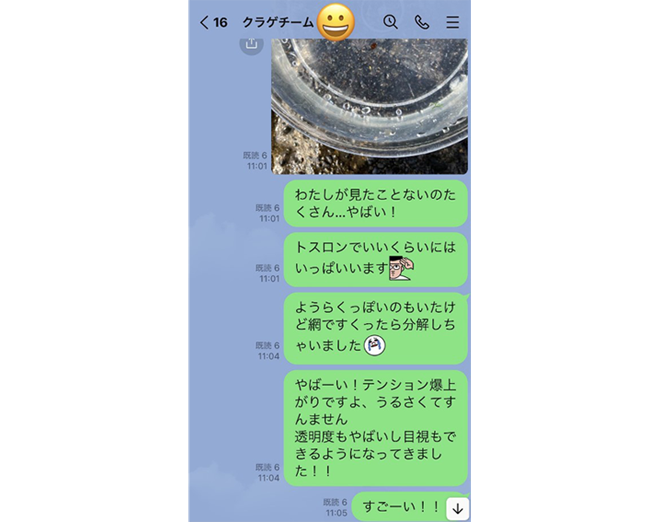Jump to latest messages with down arrow
This screenshot has width=660, height=522.
[458, 508]
